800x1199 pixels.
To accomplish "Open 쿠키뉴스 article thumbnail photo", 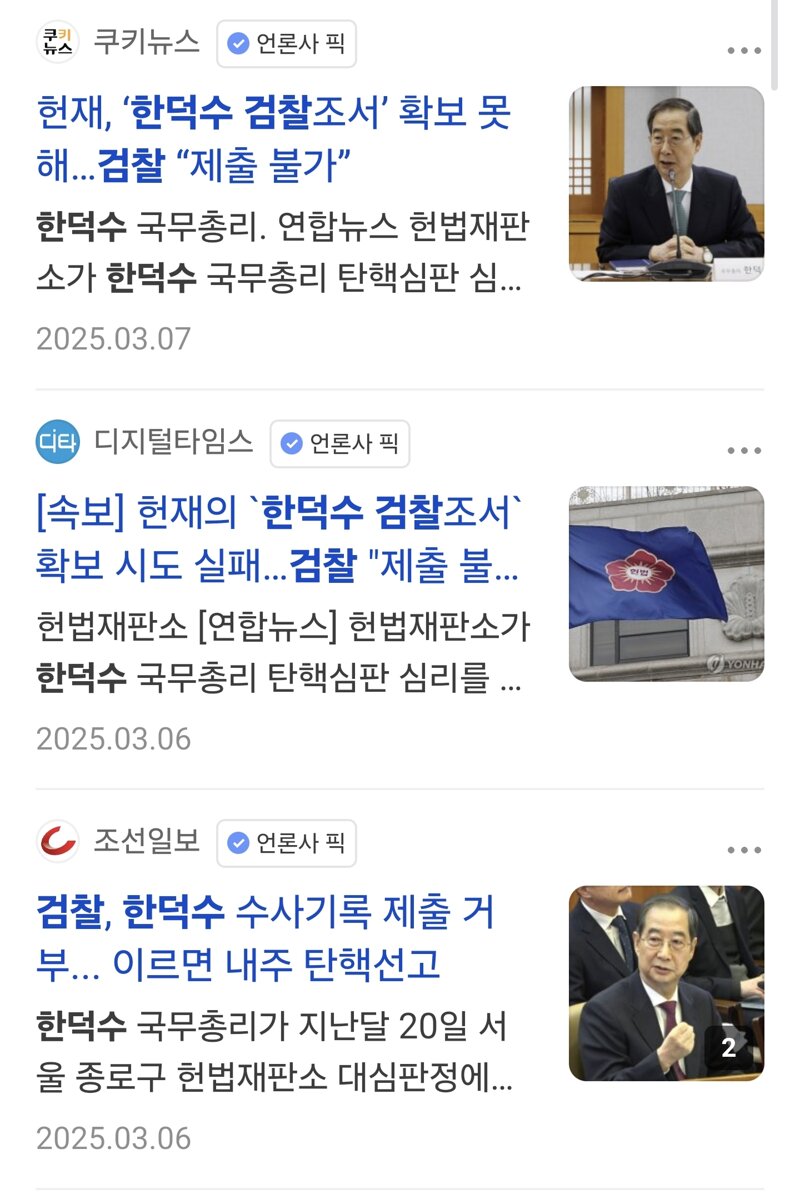I will 666,183.
